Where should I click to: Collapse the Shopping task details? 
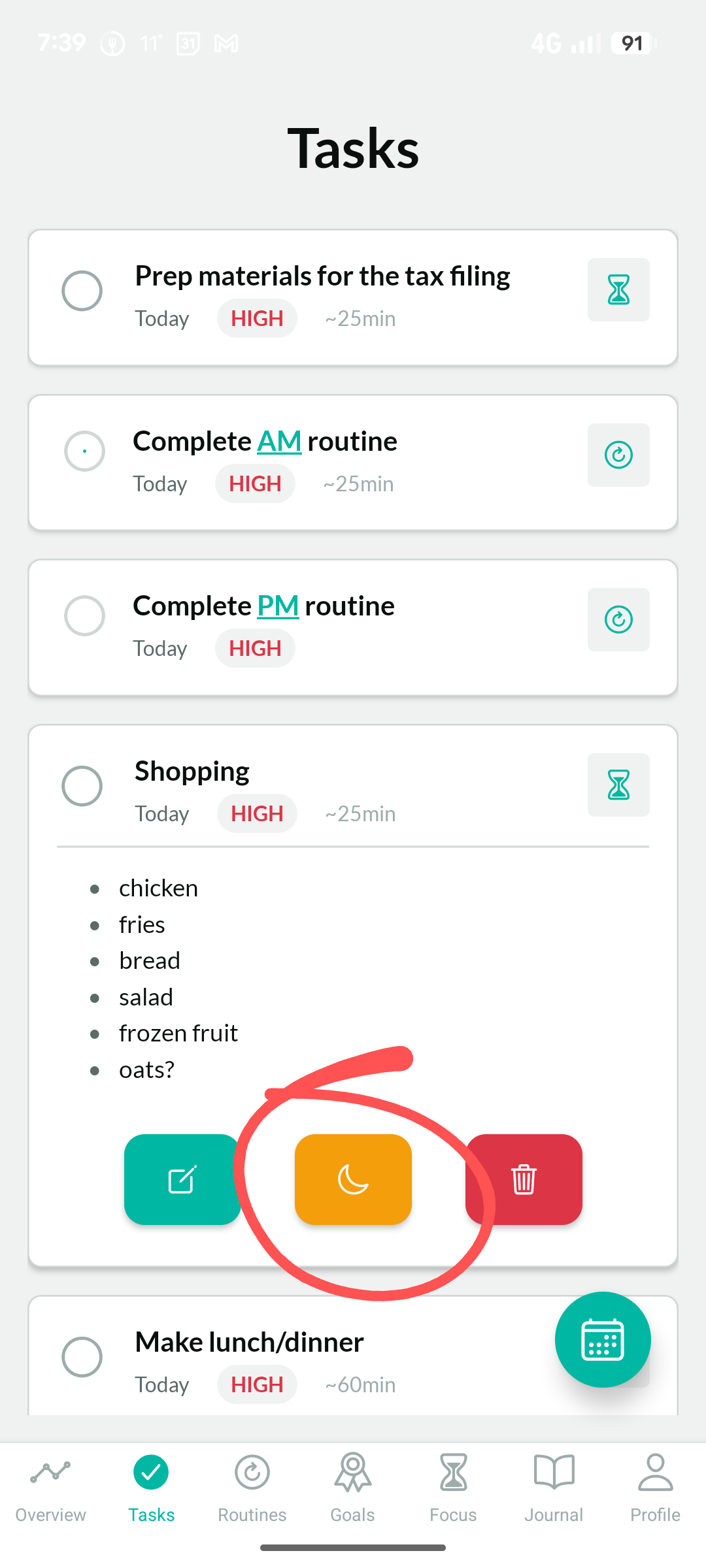pyautogui.click(x=192, y=771)
